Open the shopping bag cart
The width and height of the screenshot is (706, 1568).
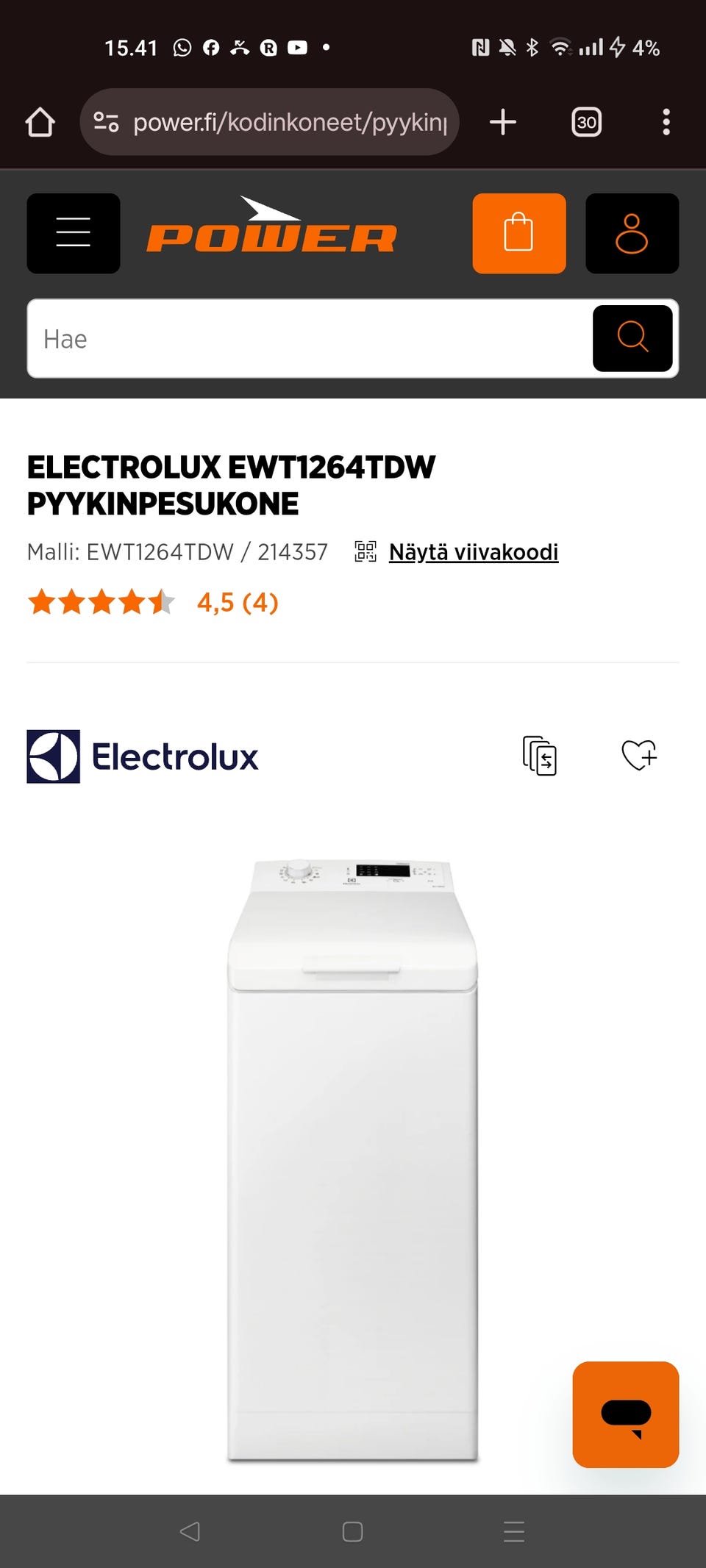(518, 233)
